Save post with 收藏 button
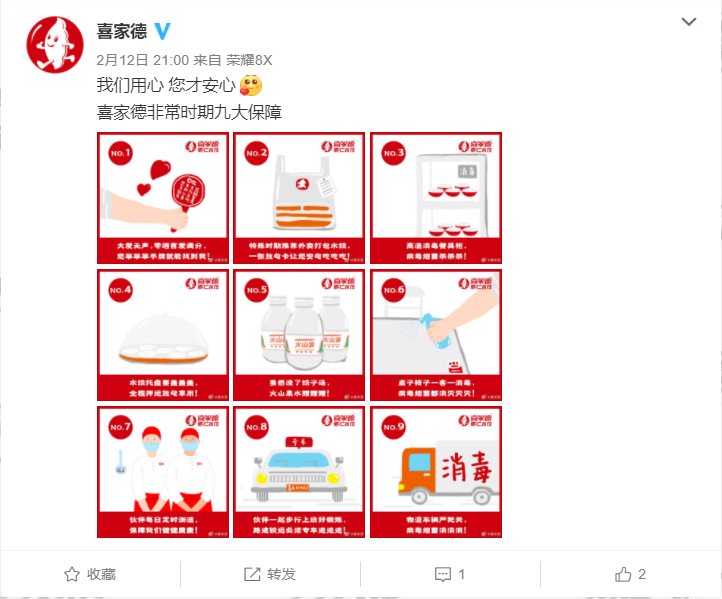The width and height of the screenshot is (722, 599). pyautogui.click(x=90, y=574)
